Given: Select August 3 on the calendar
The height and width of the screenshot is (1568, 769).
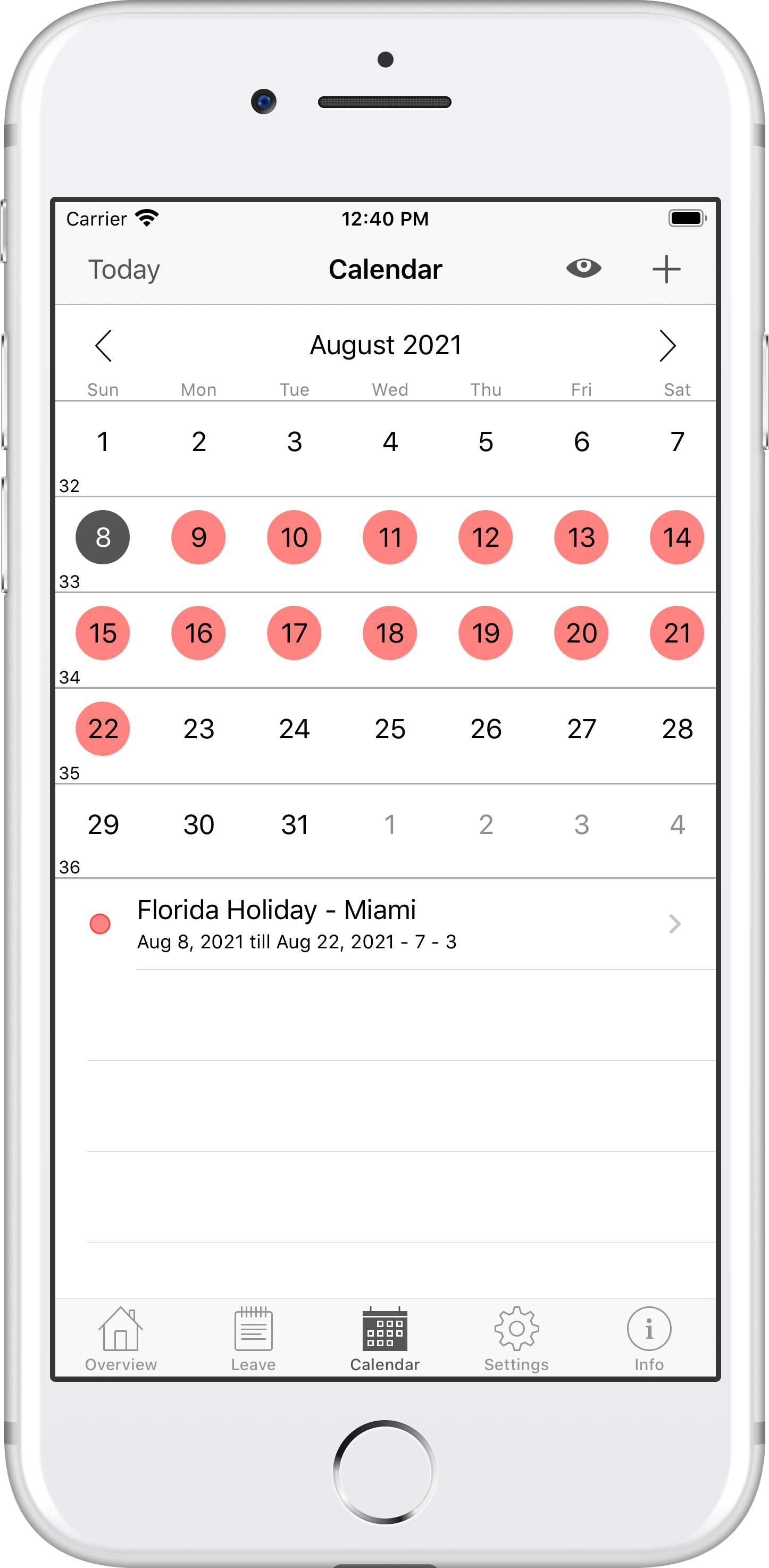Looking at the screenshot, I should click(x=295, y=441).
